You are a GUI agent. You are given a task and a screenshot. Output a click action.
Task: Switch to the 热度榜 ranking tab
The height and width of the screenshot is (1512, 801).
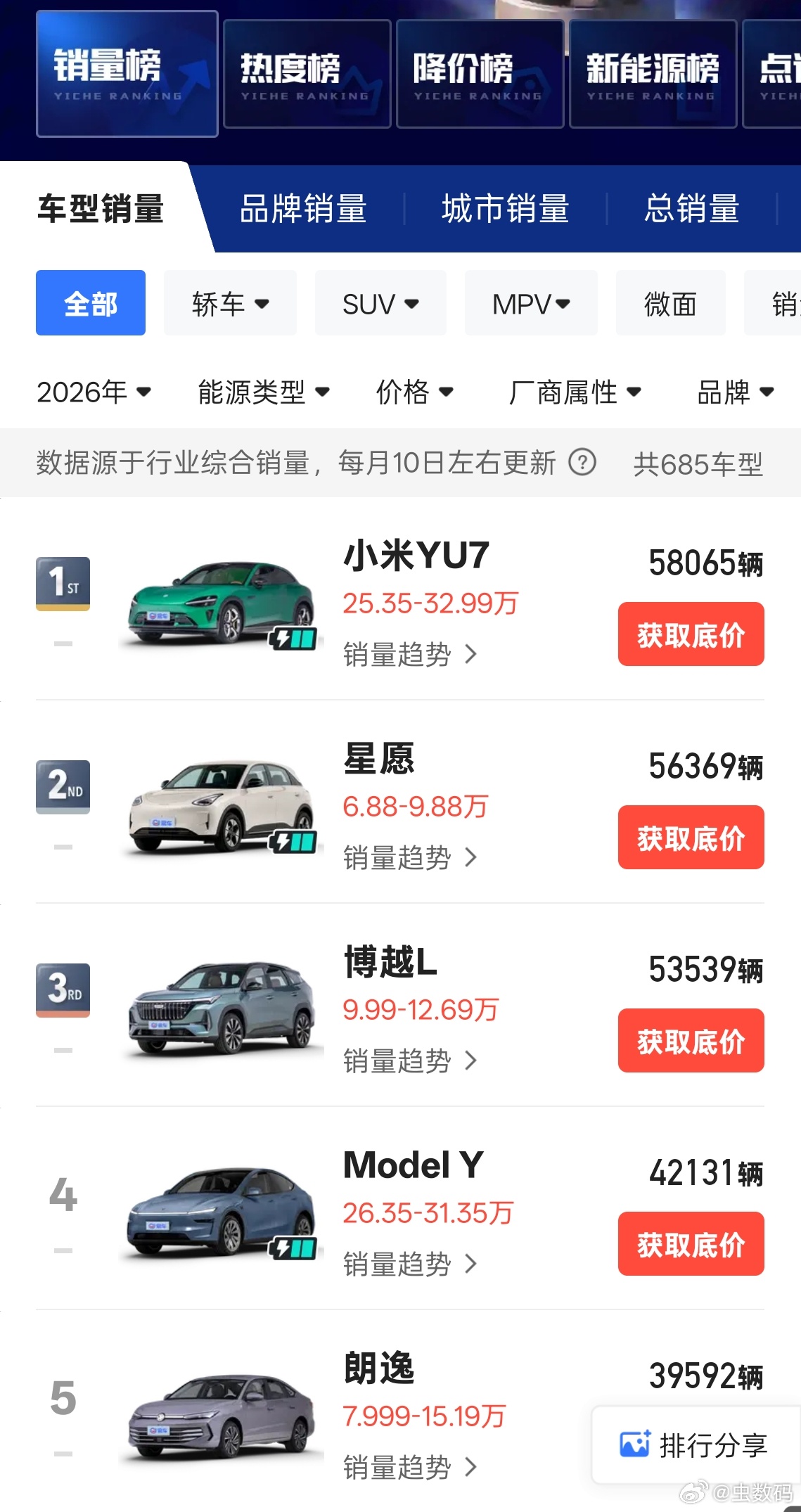[307, 72]
